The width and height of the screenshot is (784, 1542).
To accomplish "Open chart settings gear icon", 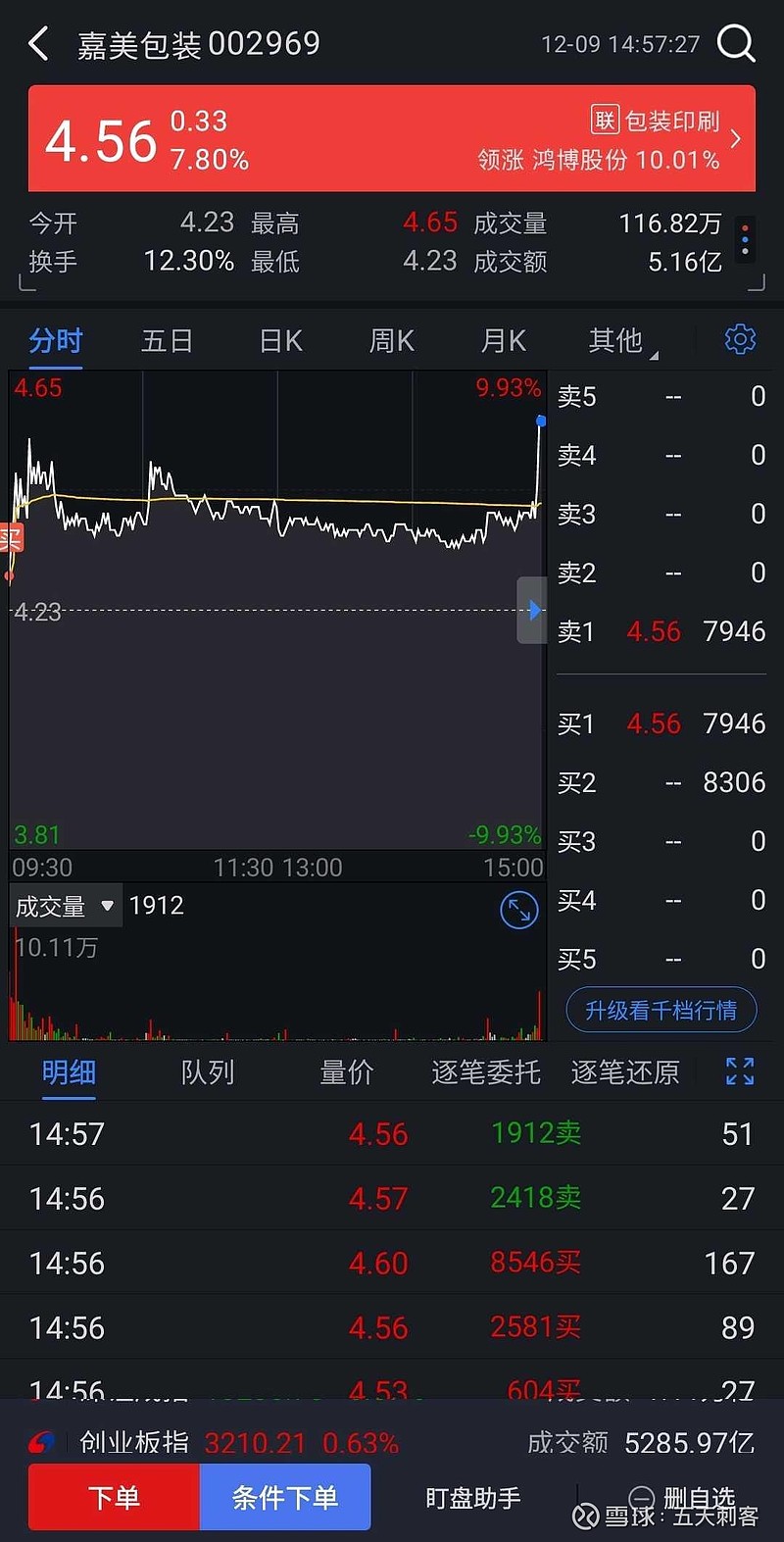I will click(740, 339).
